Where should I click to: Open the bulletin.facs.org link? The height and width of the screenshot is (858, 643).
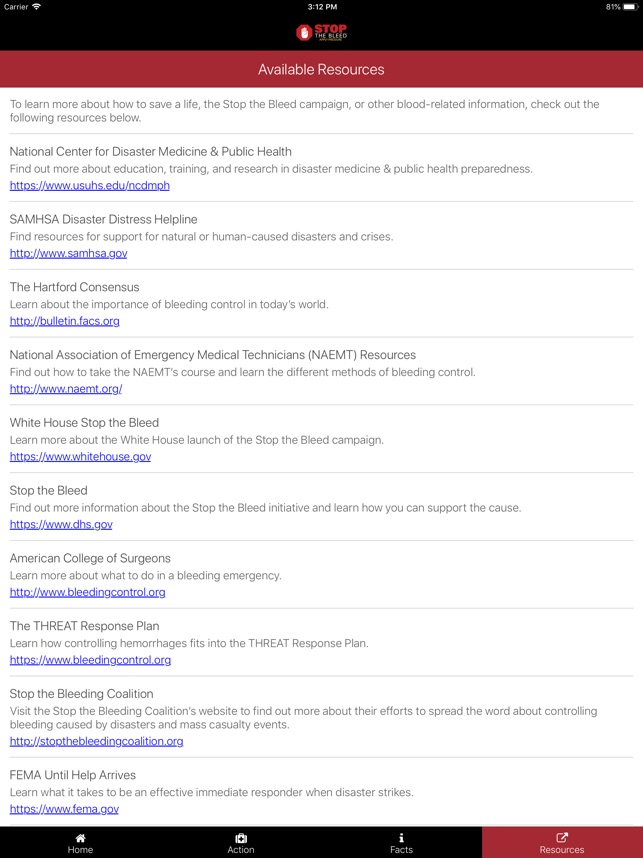point(65,321)
